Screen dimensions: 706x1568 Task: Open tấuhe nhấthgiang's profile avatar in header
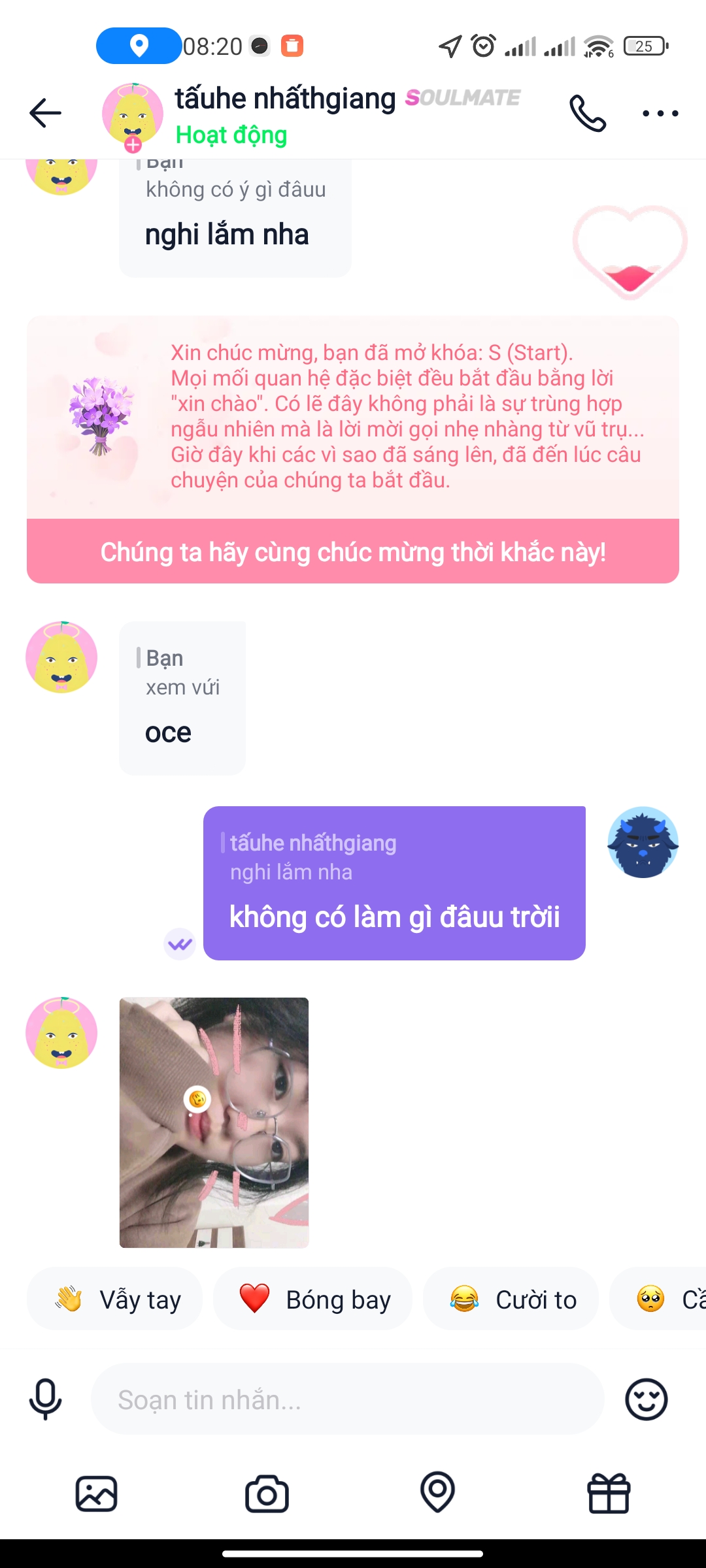tap(133, 114)
